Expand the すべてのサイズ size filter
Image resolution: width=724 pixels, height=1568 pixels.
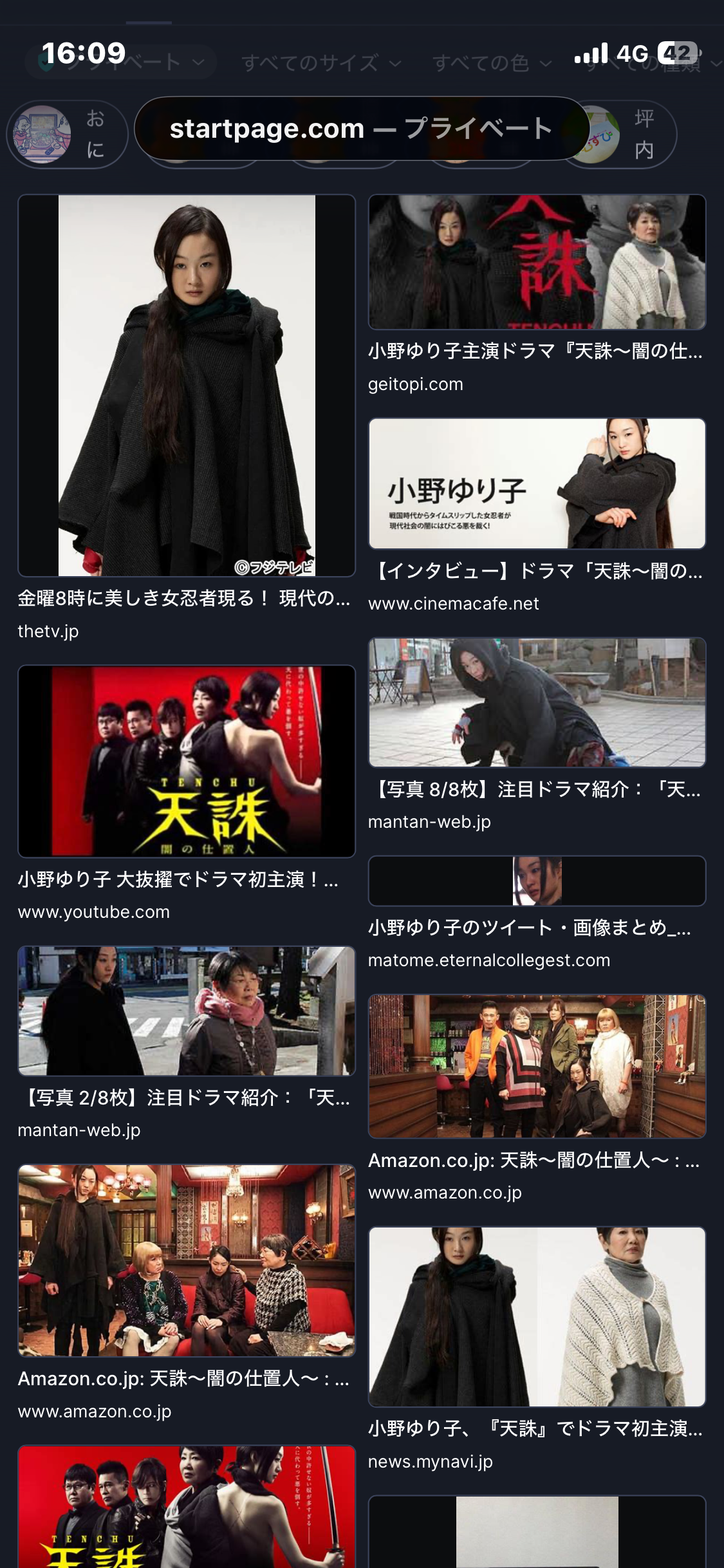321,63
